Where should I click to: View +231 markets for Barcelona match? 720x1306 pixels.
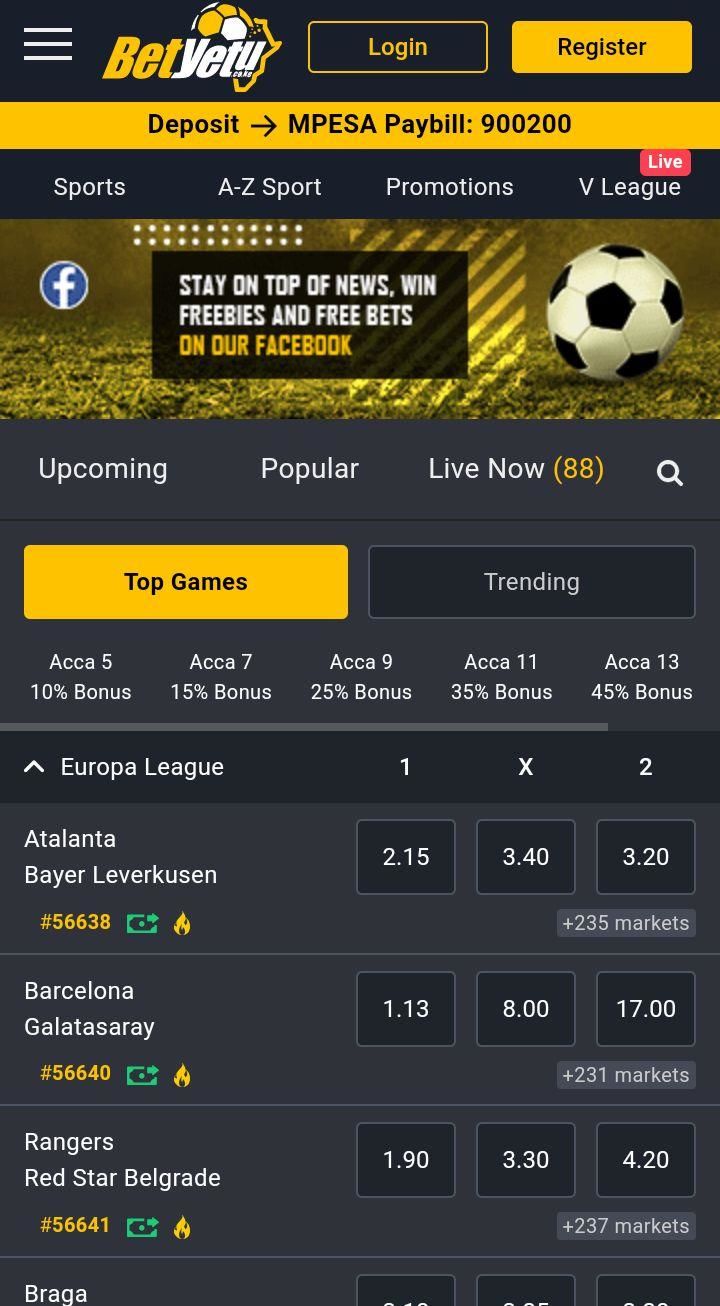click(626, 1075)
